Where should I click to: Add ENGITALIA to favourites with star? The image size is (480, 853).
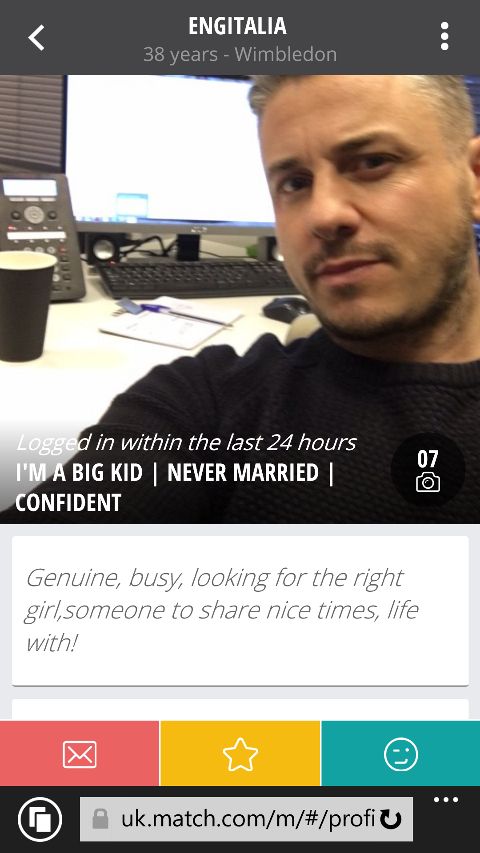coord(240,754)
